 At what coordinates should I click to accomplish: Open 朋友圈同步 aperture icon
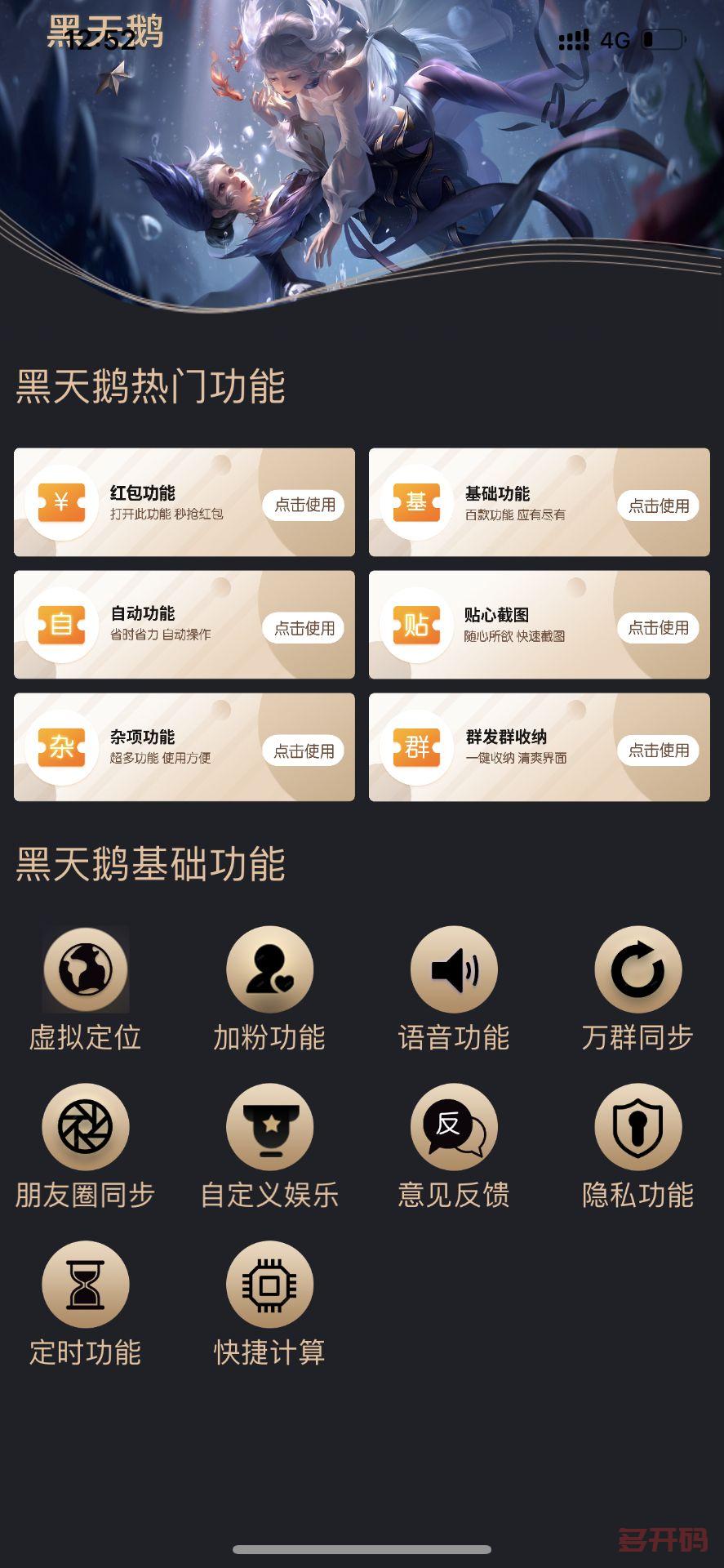[85, 1127]
